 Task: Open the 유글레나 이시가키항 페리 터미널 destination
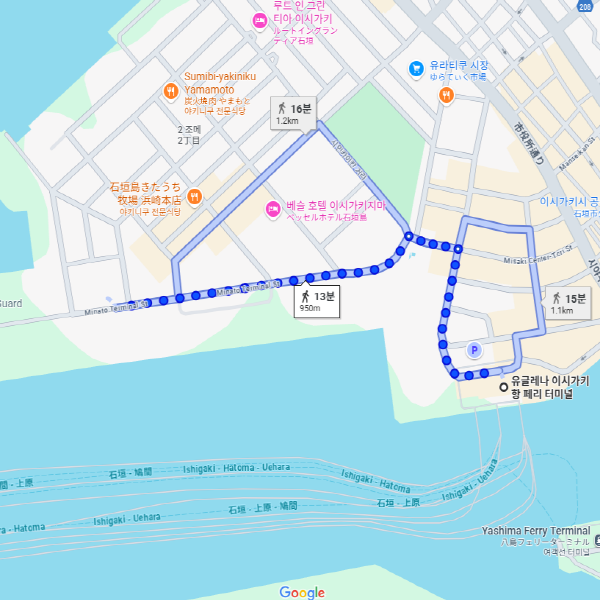pyautogui.click(x=503, y=387)
